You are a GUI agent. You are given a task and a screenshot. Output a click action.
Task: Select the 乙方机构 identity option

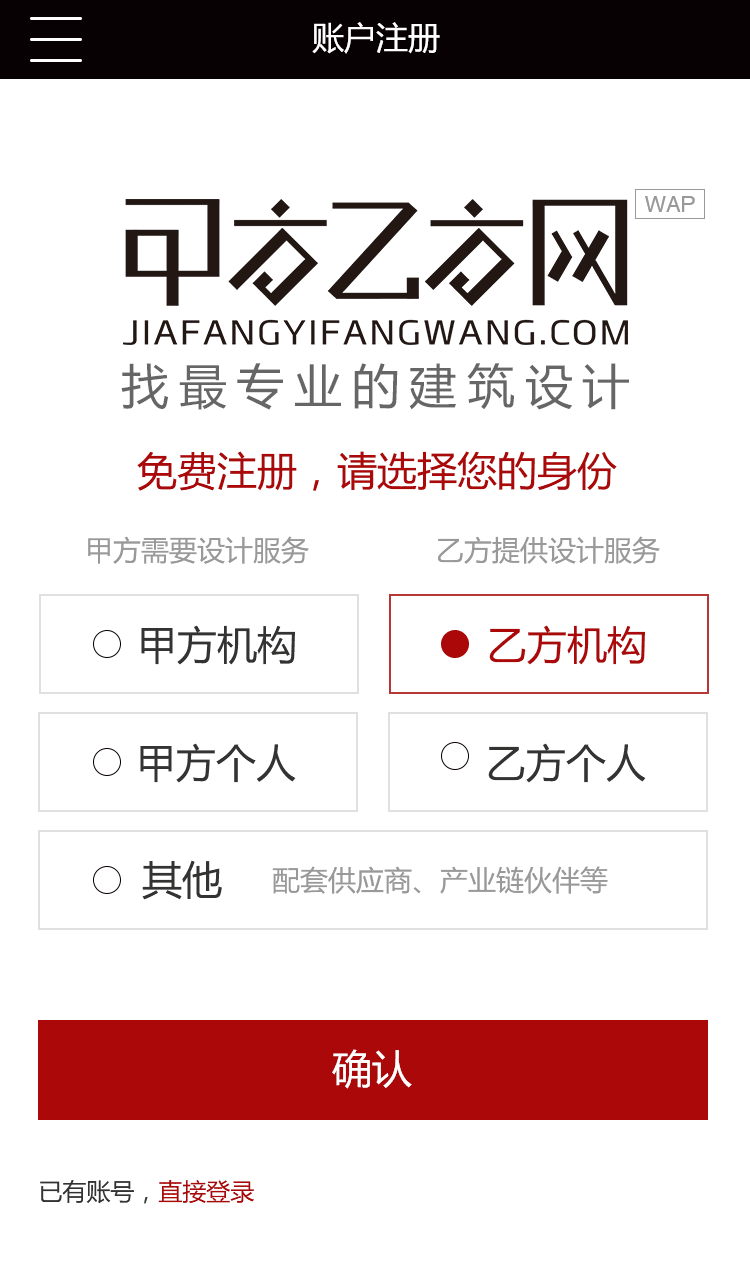click(548, 644)
